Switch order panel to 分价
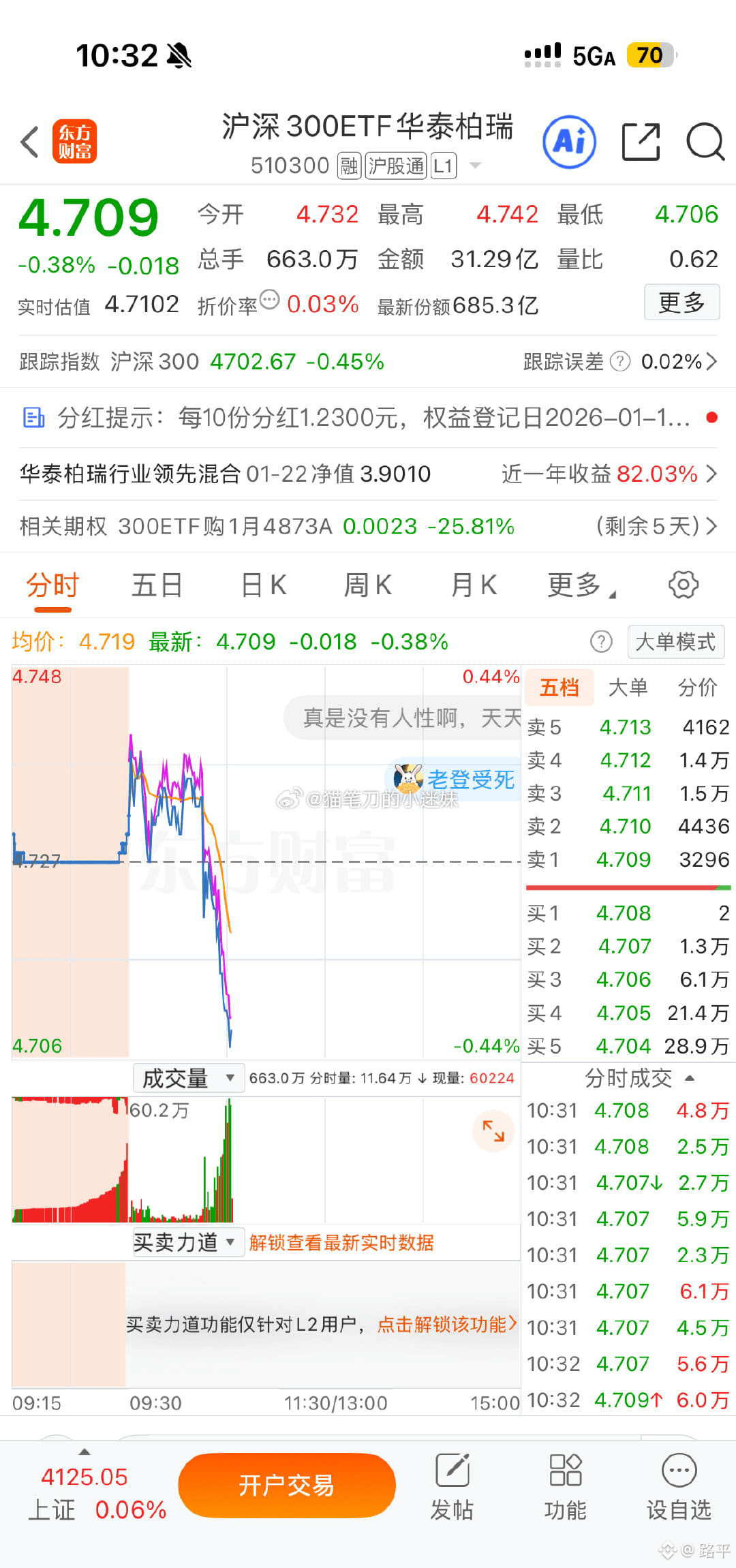 pyautogui.click(x=696, y=687)
